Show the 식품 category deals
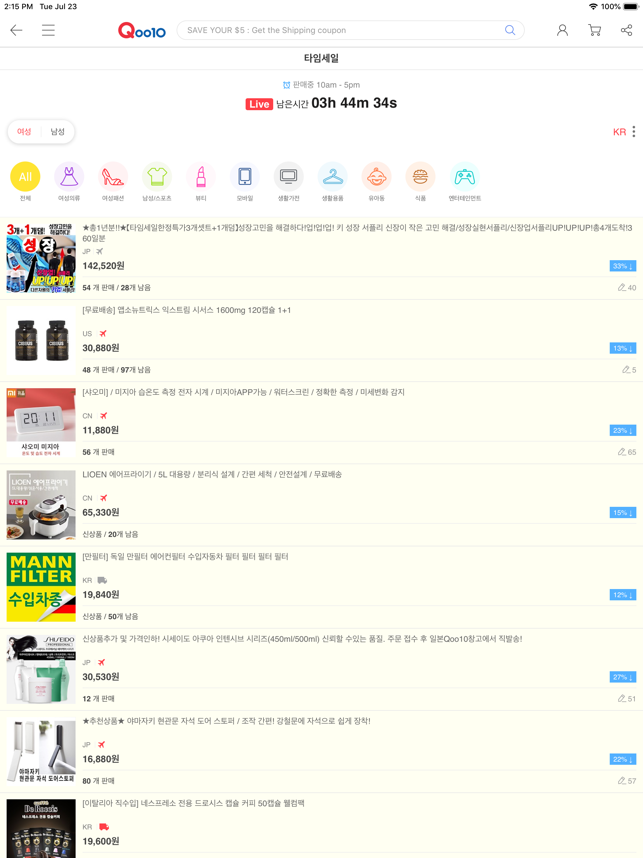The height and width of the screenshot is (858, 643). (x=420, y=177)
